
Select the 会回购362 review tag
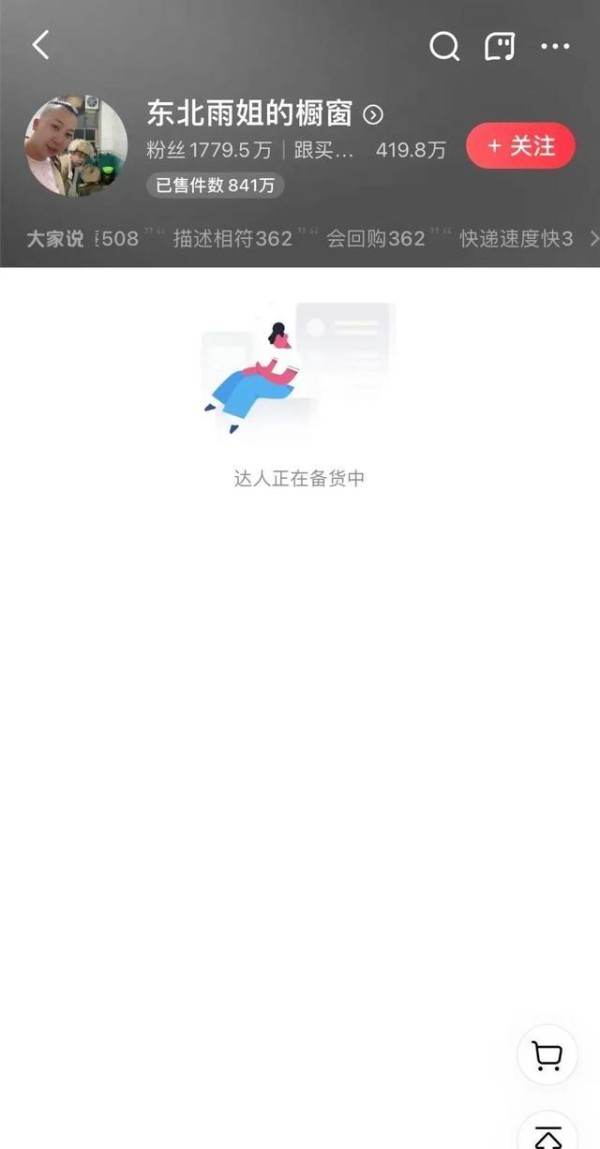click(x=375, y=238)
